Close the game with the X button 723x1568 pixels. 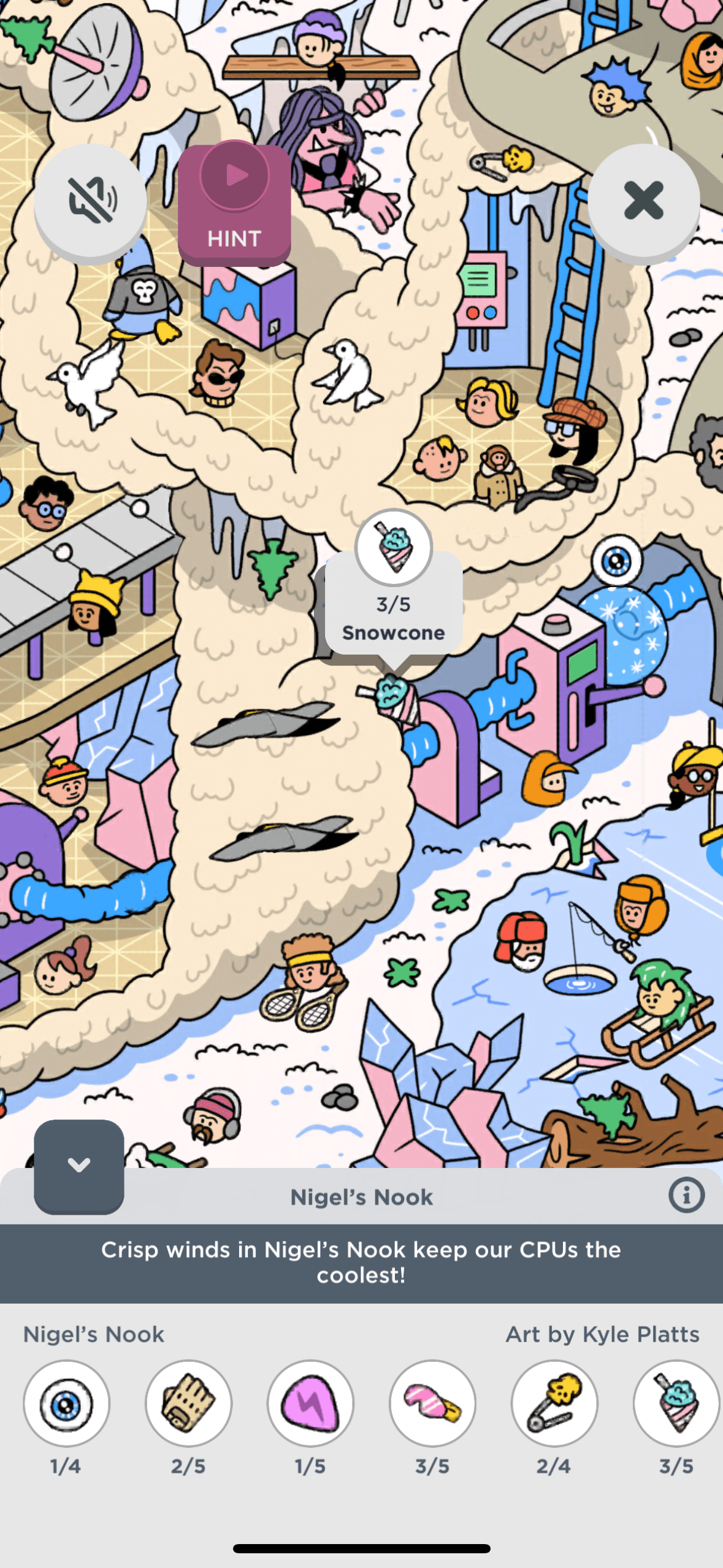pyautogui.click(x=643, y=201)
